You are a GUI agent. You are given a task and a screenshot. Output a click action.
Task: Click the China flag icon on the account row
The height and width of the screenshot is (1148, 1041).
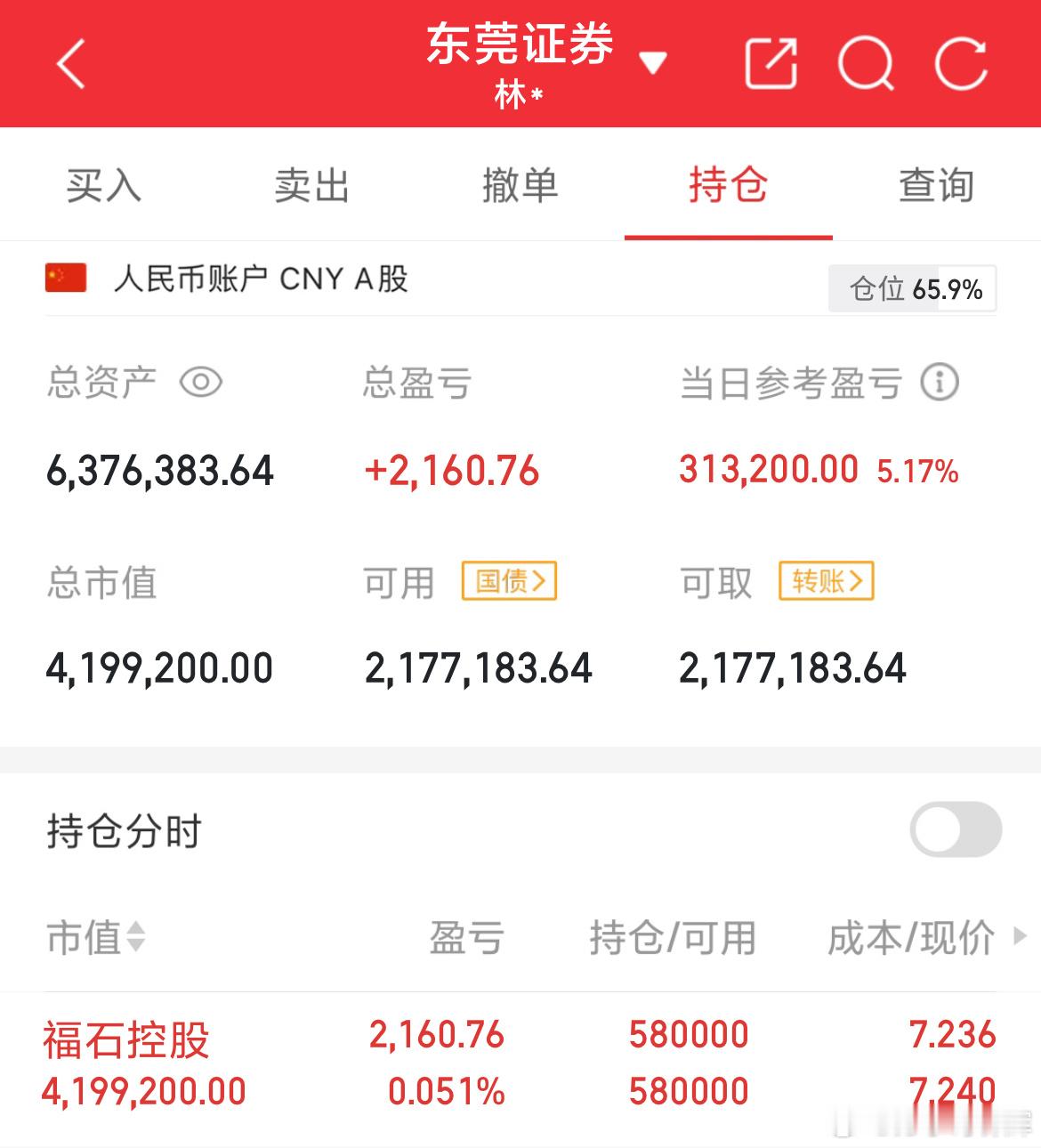coord(66,278)
